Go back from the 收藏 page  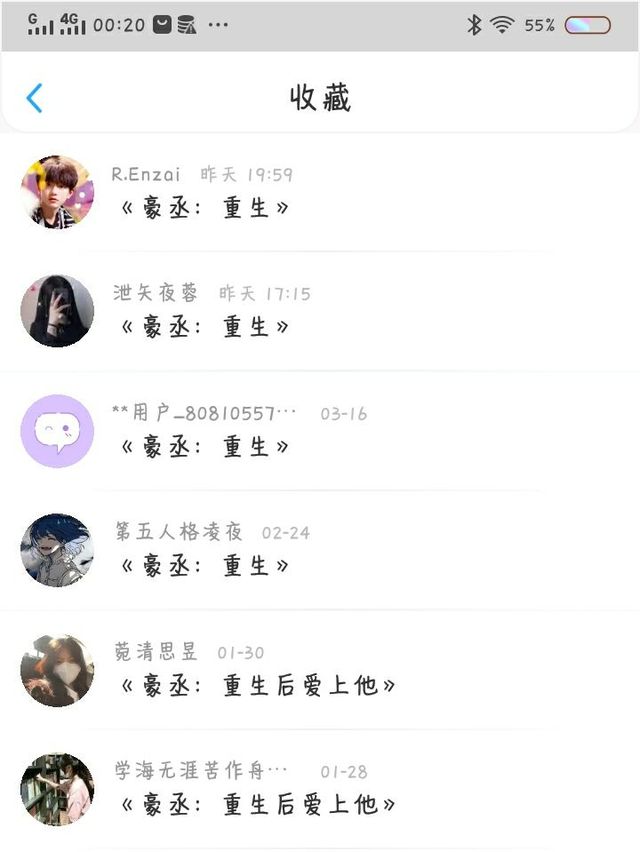click(x=34, y=98)
